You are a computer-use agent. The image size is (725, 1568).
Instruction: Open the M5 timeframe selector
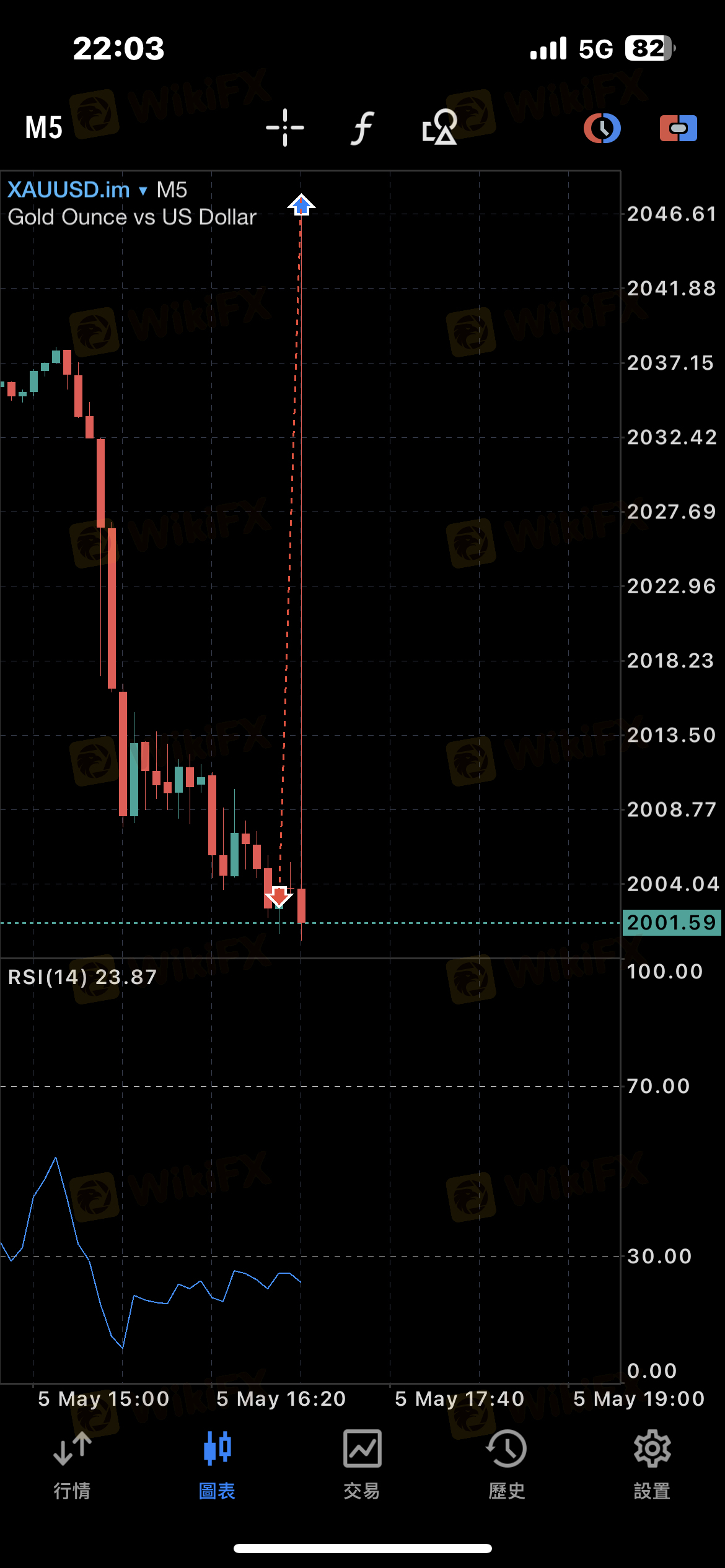click(x=44, y=128)
